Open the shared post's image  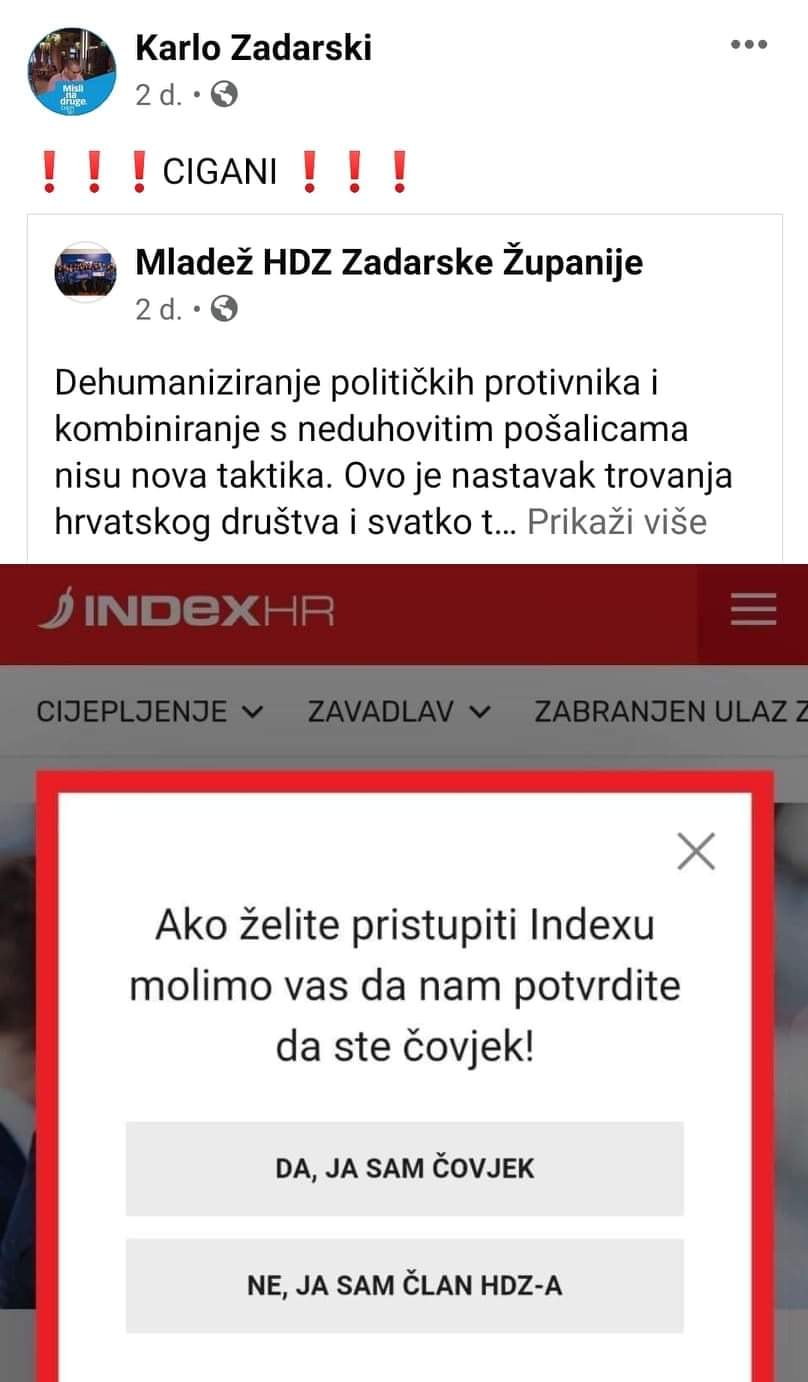[404, 970]
